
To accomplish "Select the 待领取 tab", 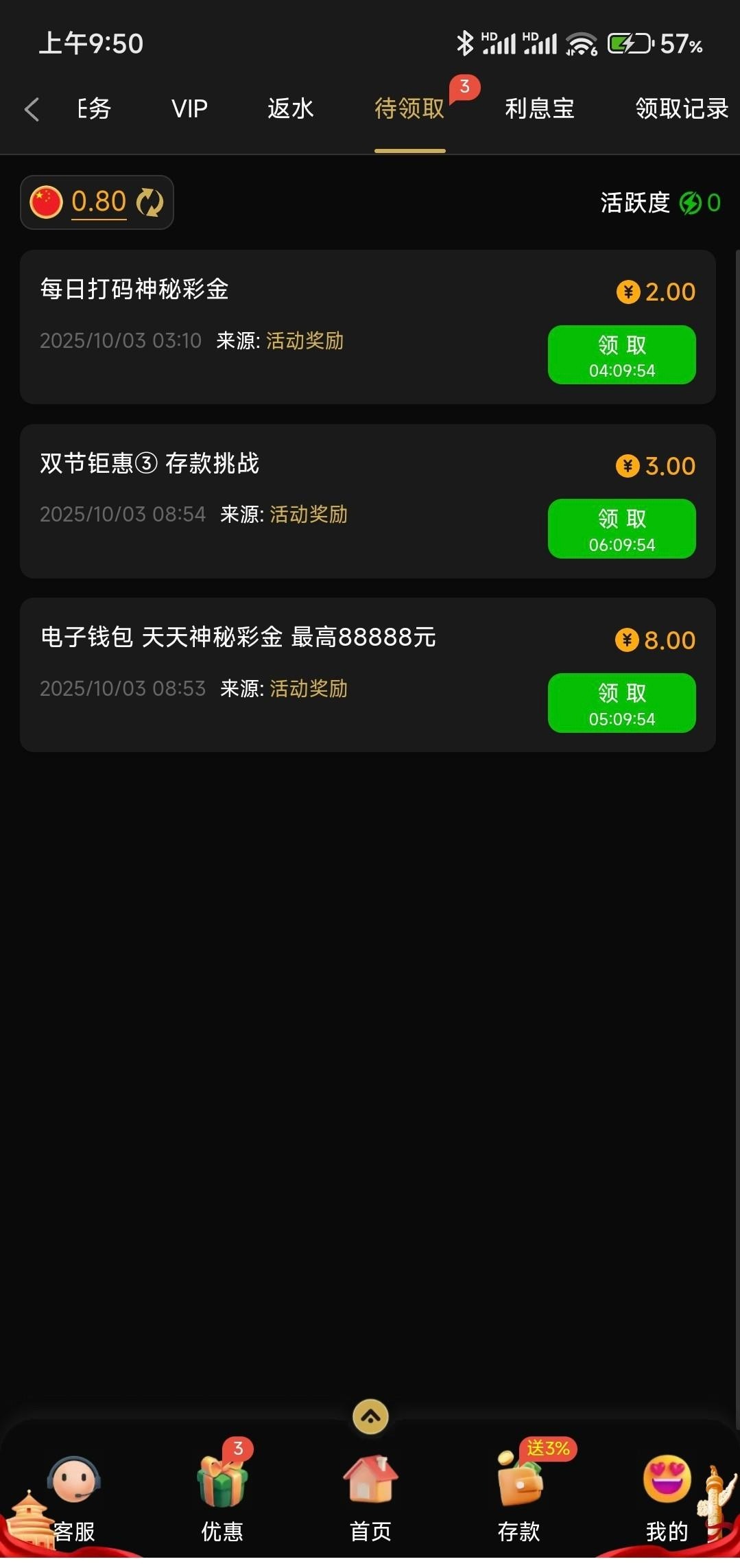I will 409,108.
